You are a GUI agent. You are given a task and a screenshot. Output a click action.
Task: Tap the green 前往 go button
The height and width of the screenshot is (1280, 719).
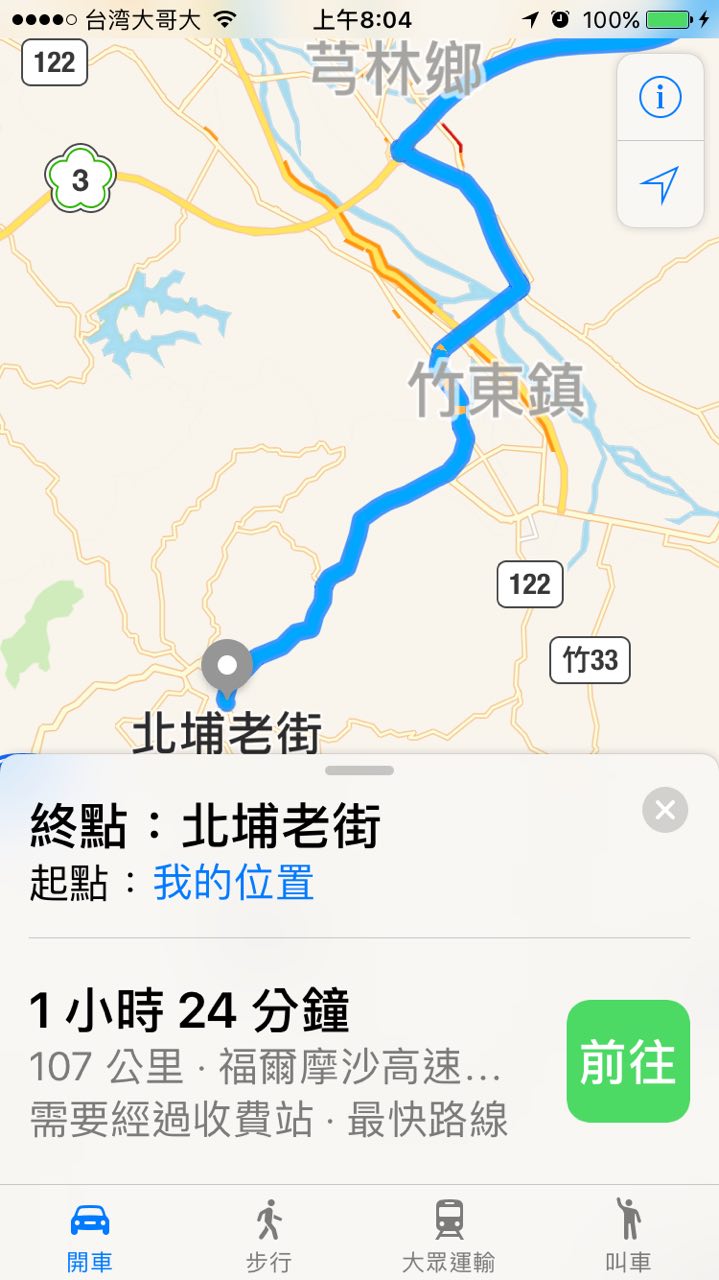tap(628, 1061)
